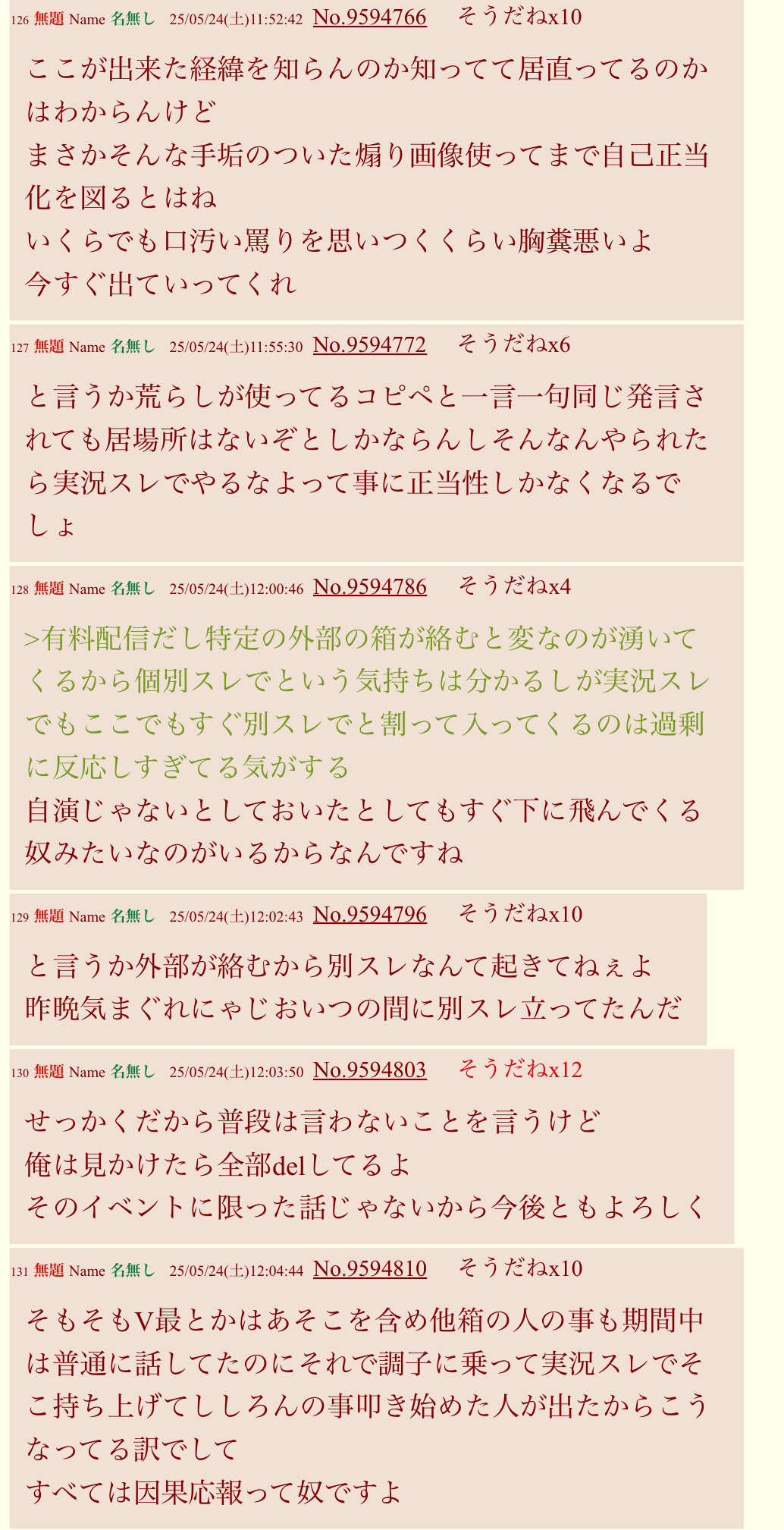Tap そうだねx10 on post 131
Screen dimensions: 784x1530
point(520,1268)
